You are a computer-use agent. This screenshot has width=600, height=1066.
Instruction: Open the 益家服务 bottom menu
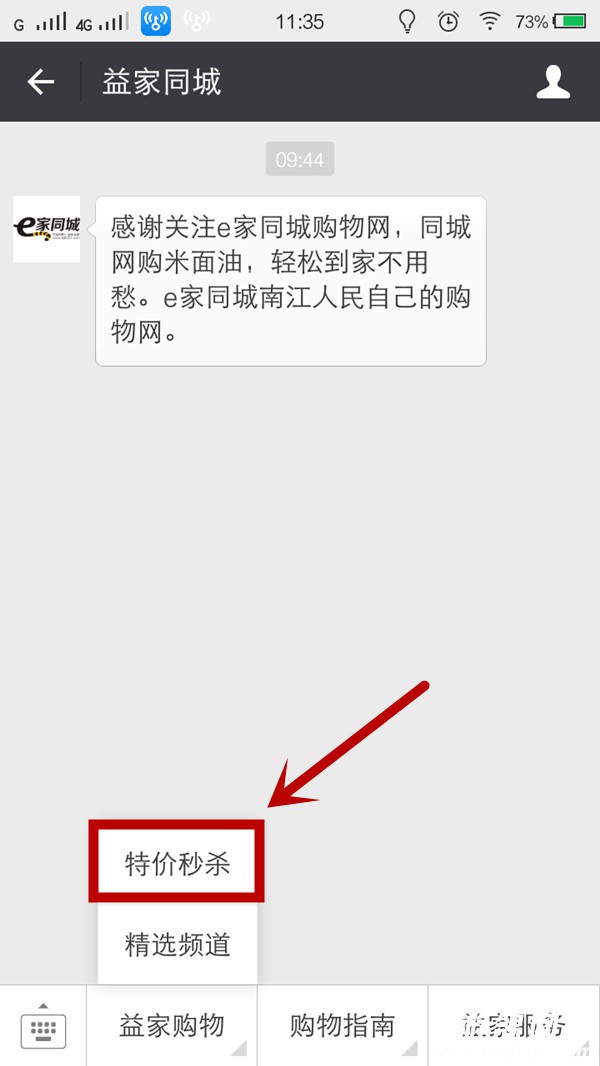click(x=514, y=1026)
